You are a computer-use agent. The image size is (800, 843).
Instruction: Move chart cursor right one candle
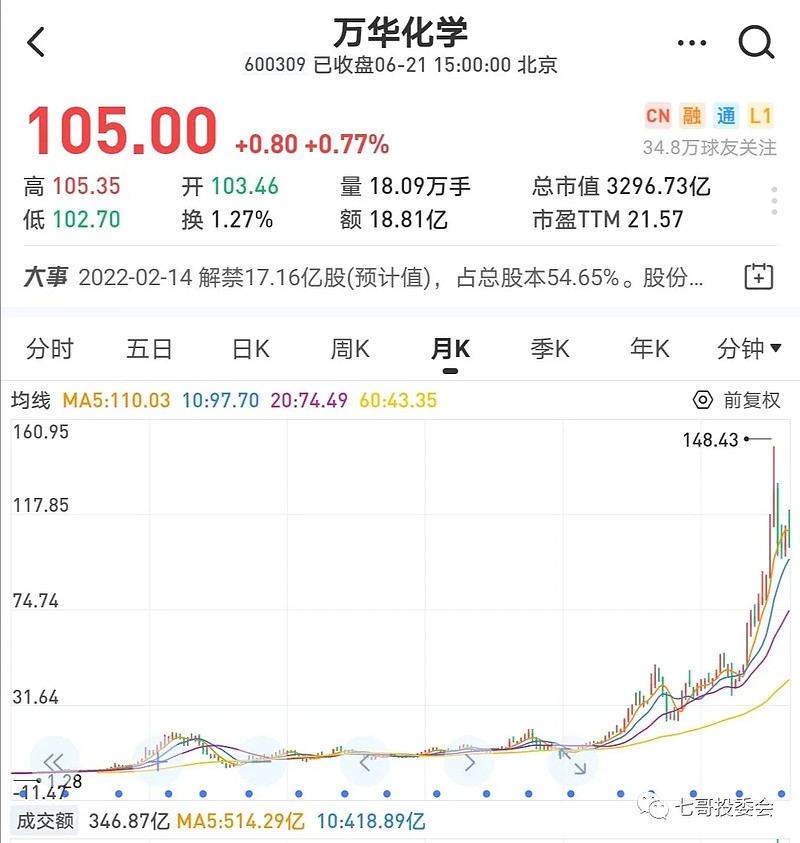point(468,763)
